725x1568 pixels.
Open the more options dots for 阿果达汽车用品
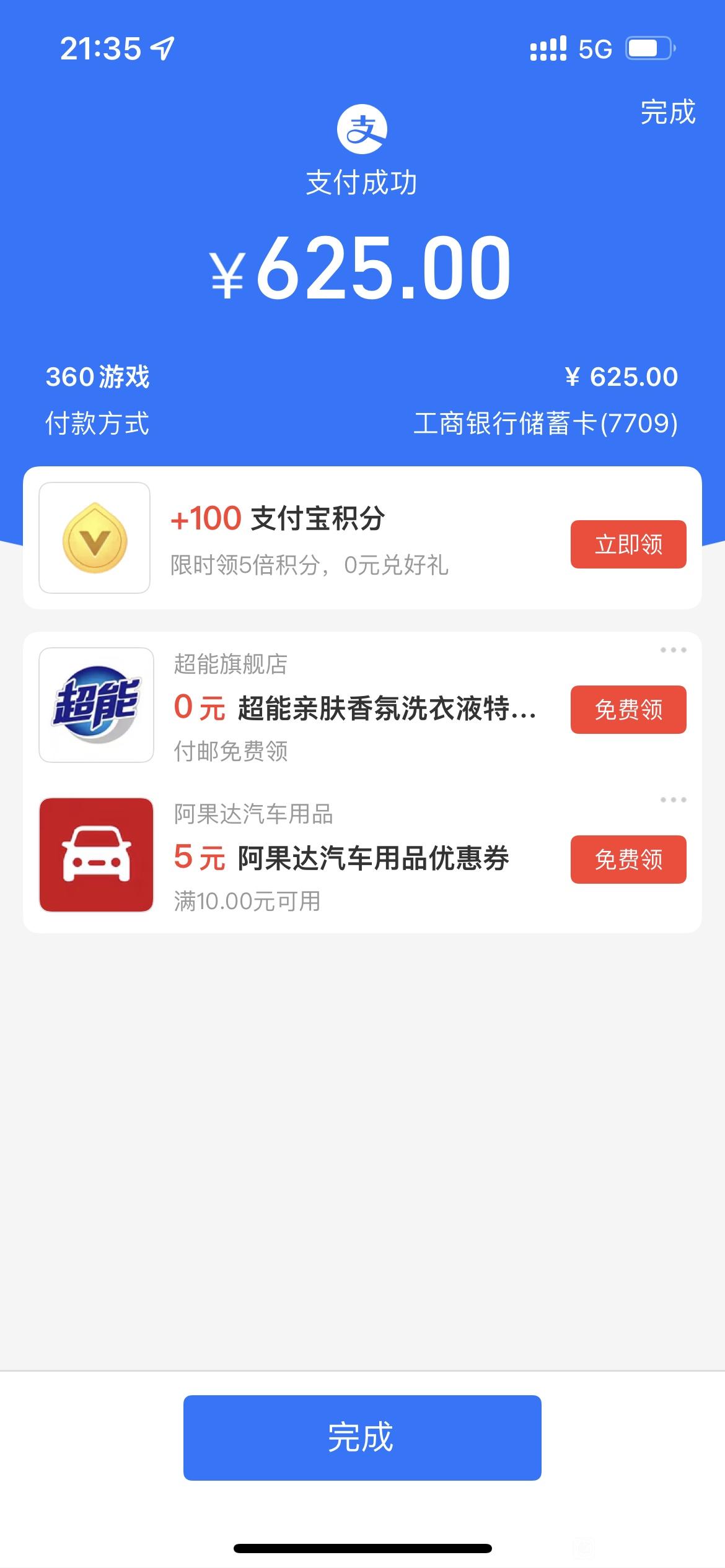coord(673,800)
